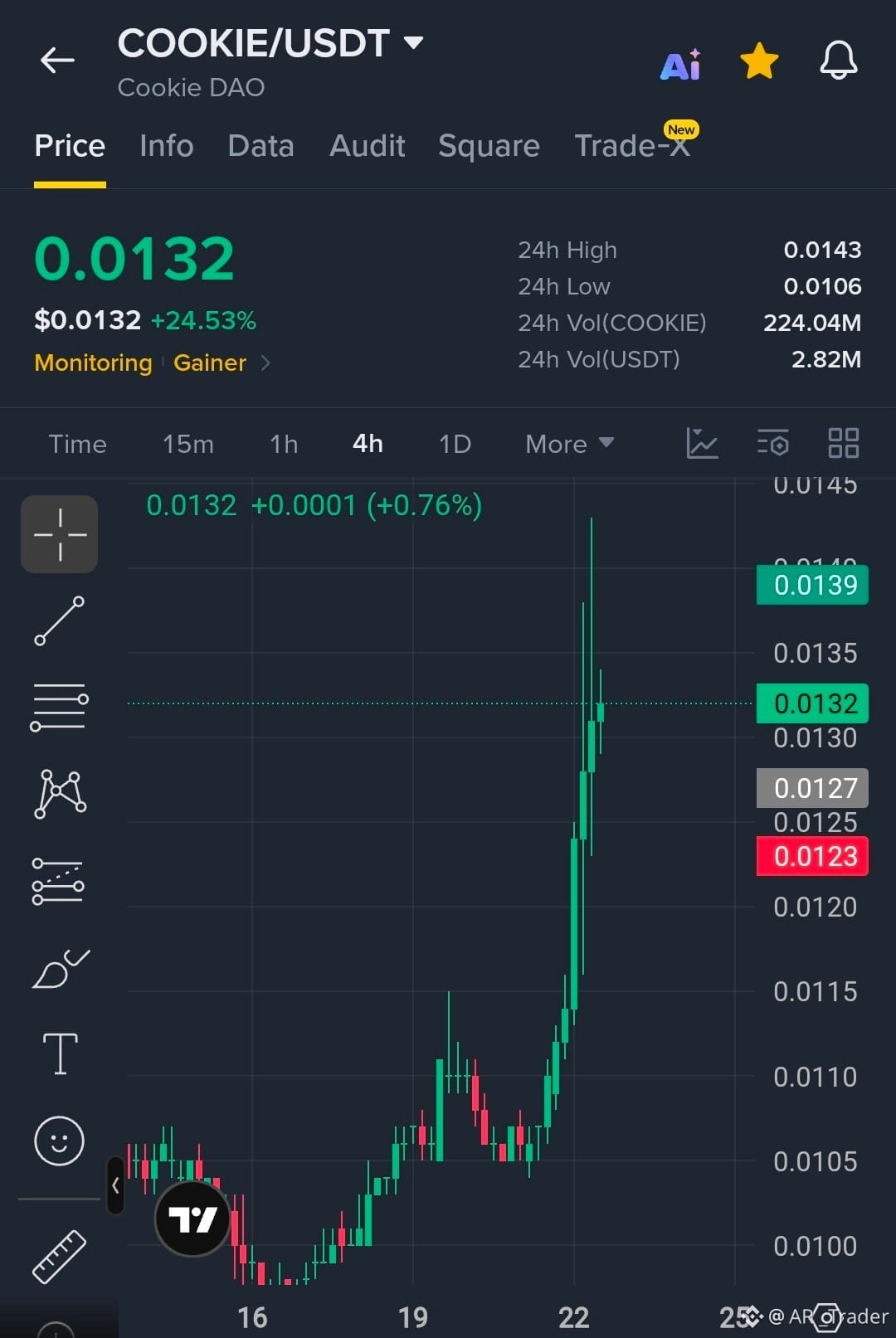
Task: Open the COOKIE/USDT pair dropdown
Action: click(270, 43)
